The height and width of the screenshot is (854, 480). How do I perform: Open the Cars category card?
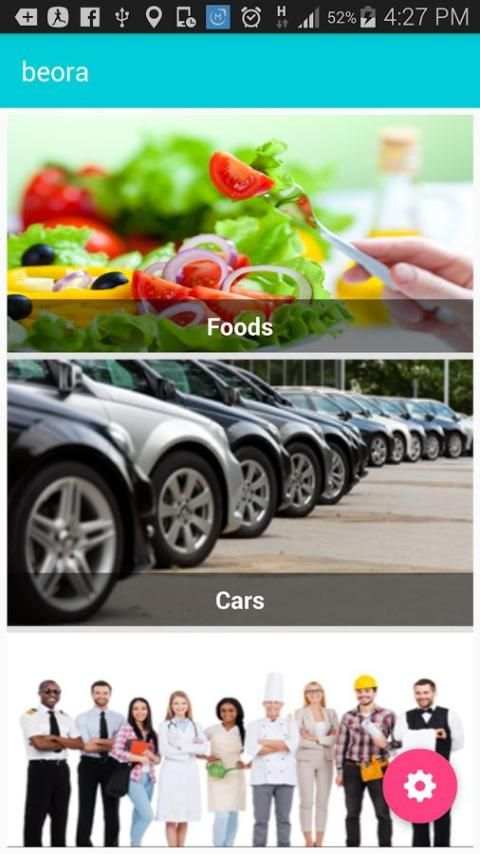[240, 492]
